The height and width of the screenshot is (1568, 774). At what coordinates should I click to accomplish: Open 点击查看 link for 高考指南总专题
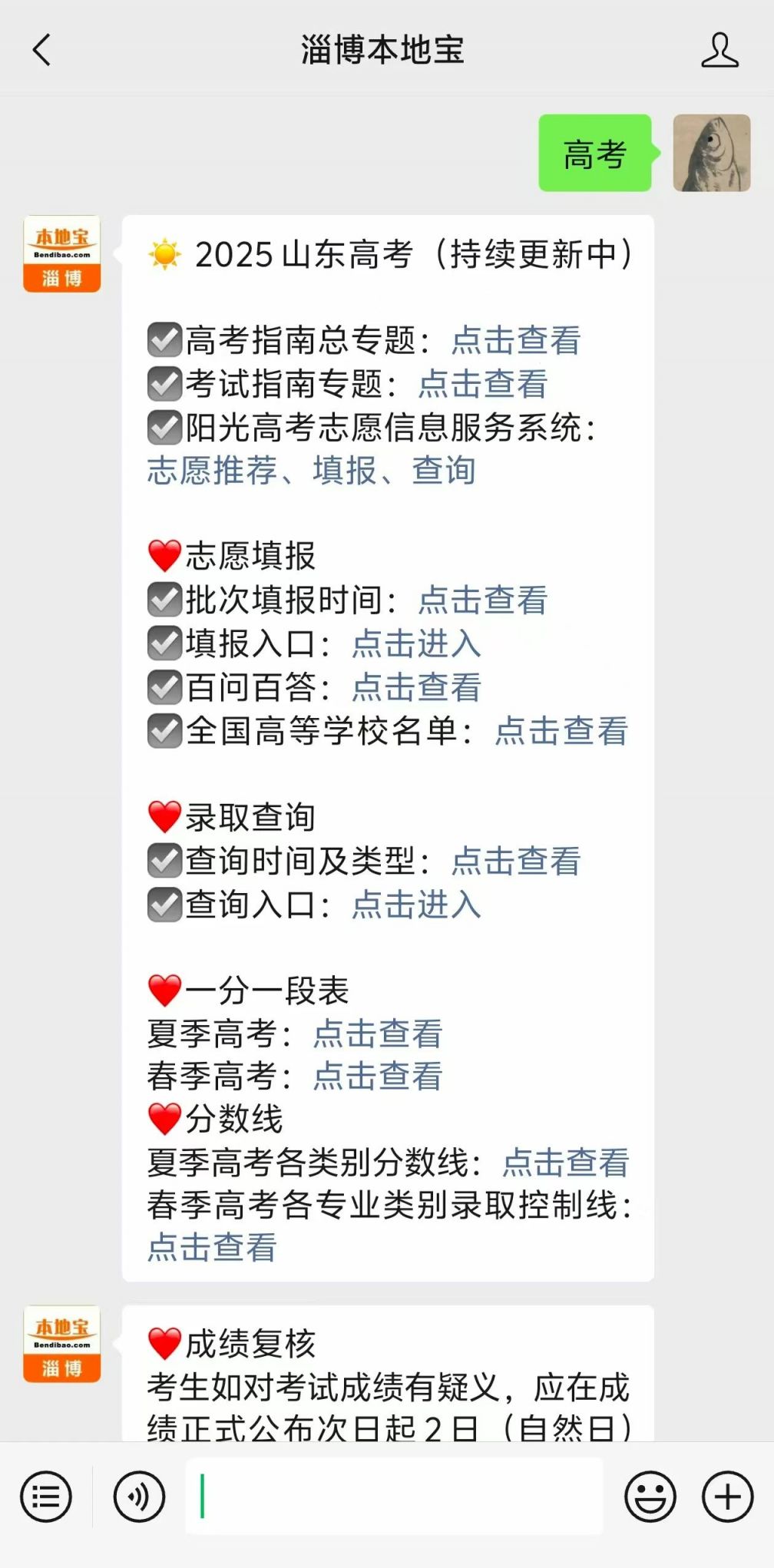pyautogui.click(x=516, y=340)
